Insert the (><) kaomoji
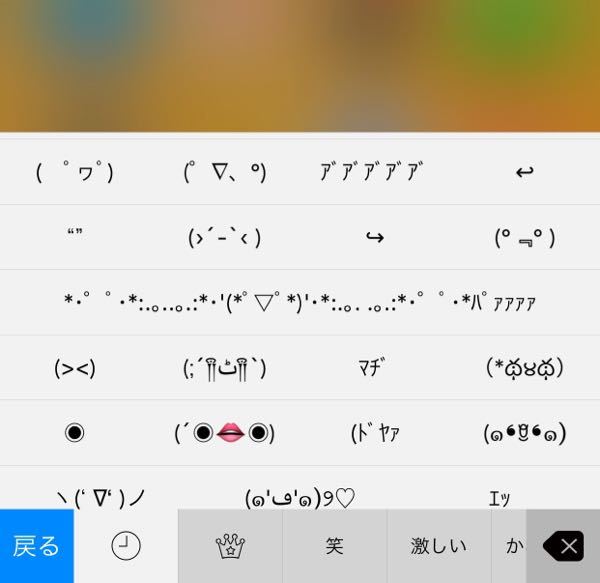 (x=75, y=368)
